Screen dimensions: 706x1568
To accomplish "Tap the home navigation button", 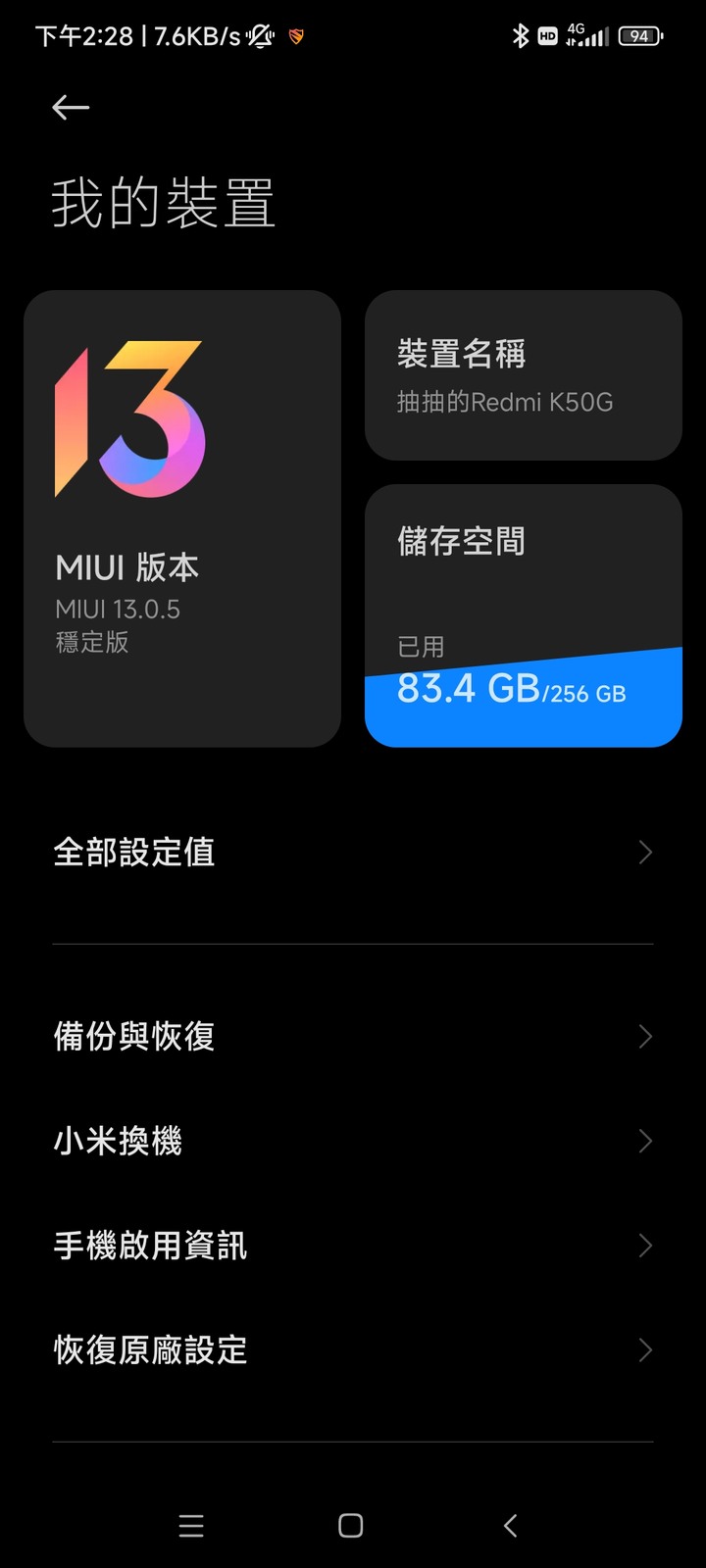I will tap(350, 1525).
